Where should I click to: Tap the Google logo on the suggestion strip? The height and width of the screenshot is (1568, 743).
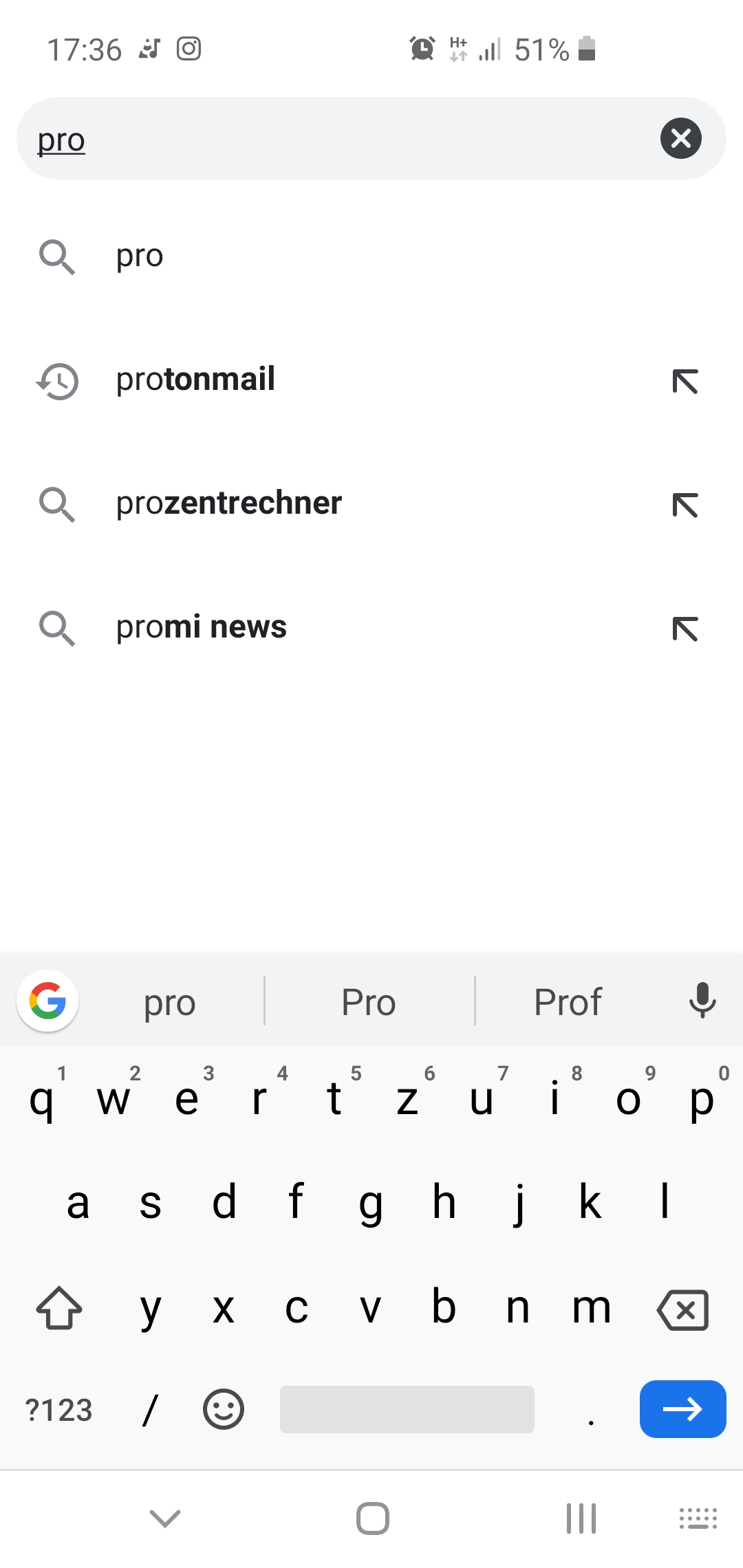(46, 1001)
